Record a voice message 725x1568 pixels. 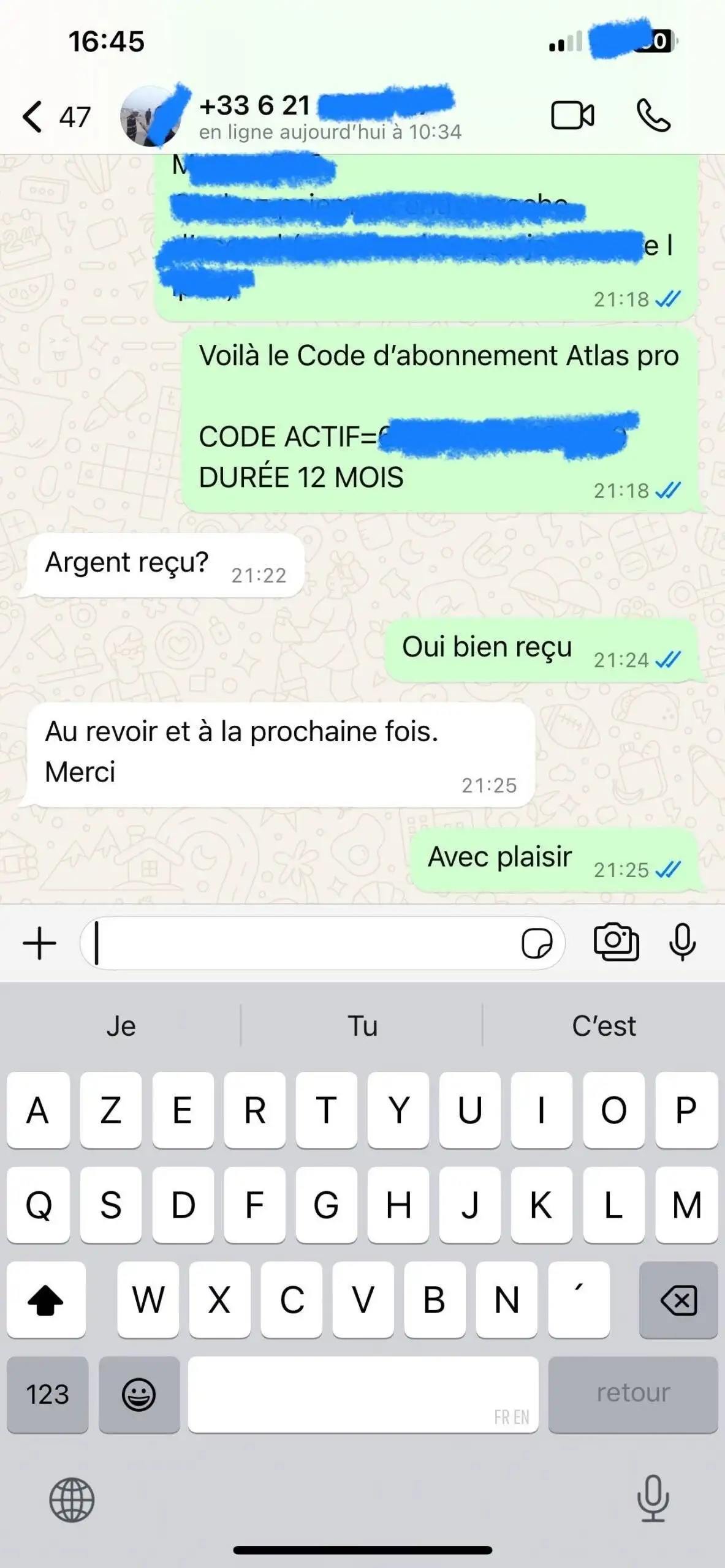682,942
